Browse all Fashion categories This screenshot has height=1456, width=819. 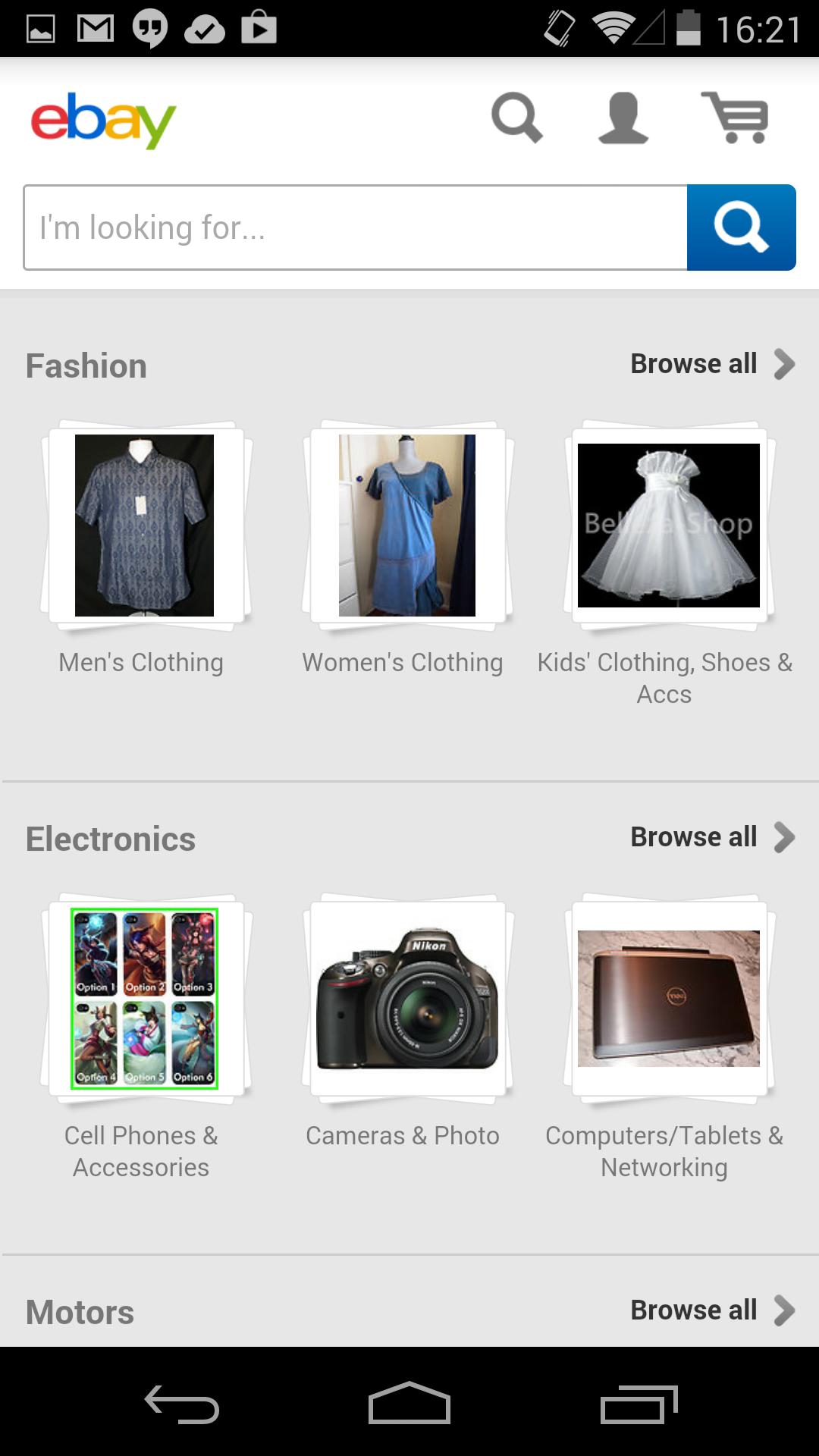click(711, 364)
